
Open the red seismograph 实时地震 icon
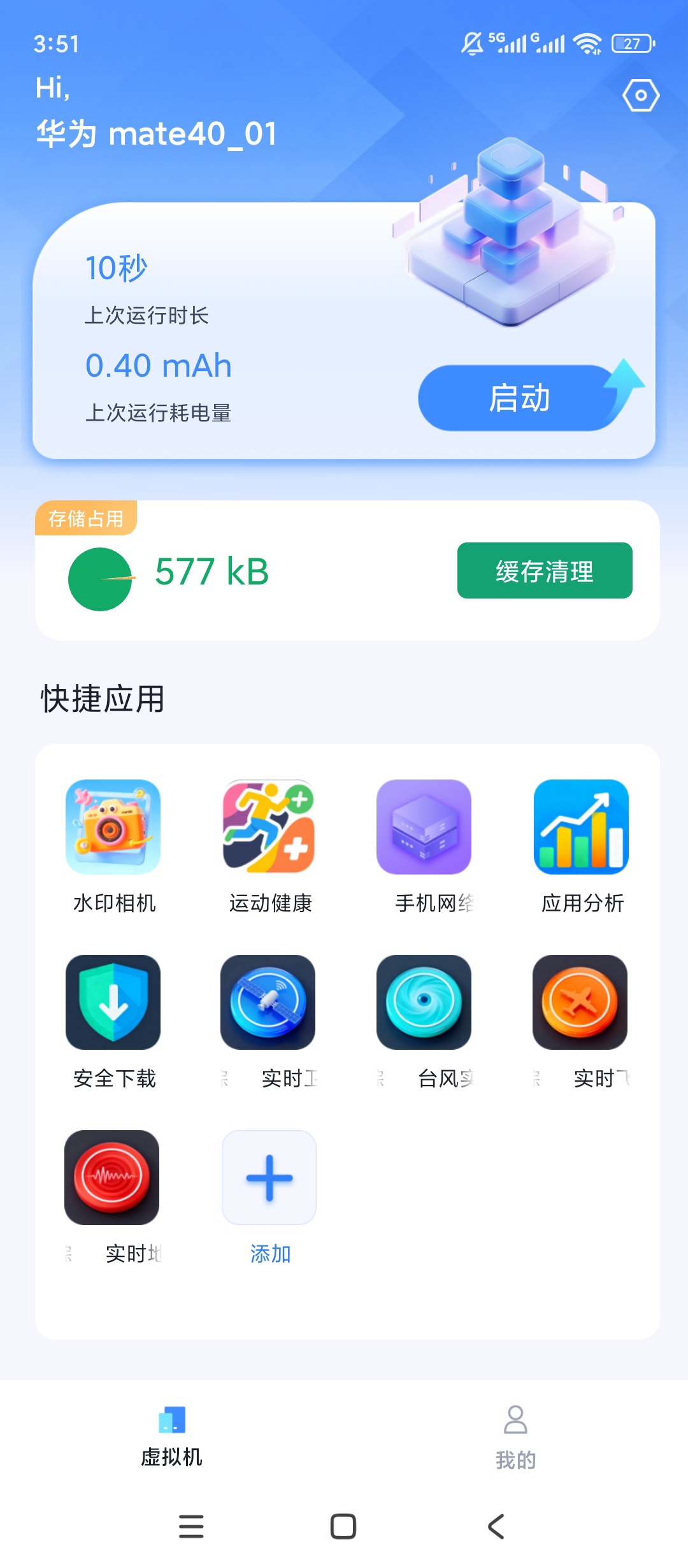112,1179
